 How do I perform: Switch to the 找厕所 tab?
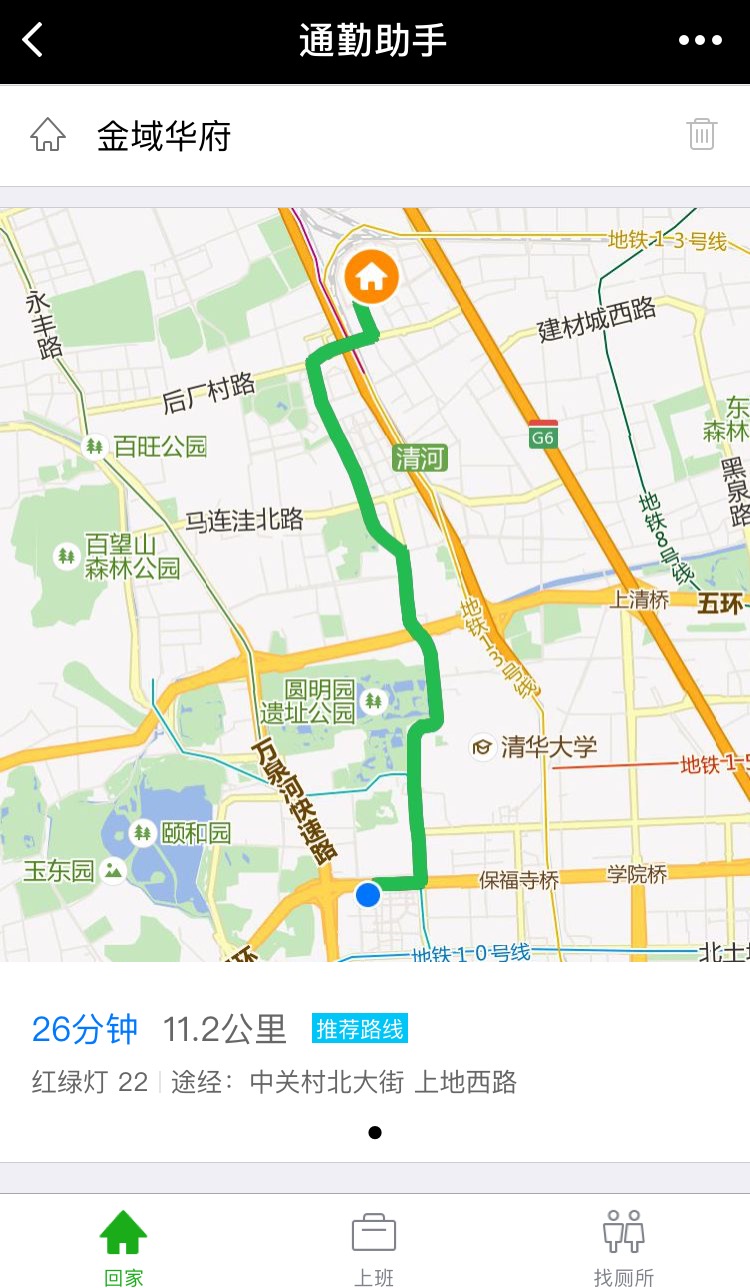[624, 1245]
